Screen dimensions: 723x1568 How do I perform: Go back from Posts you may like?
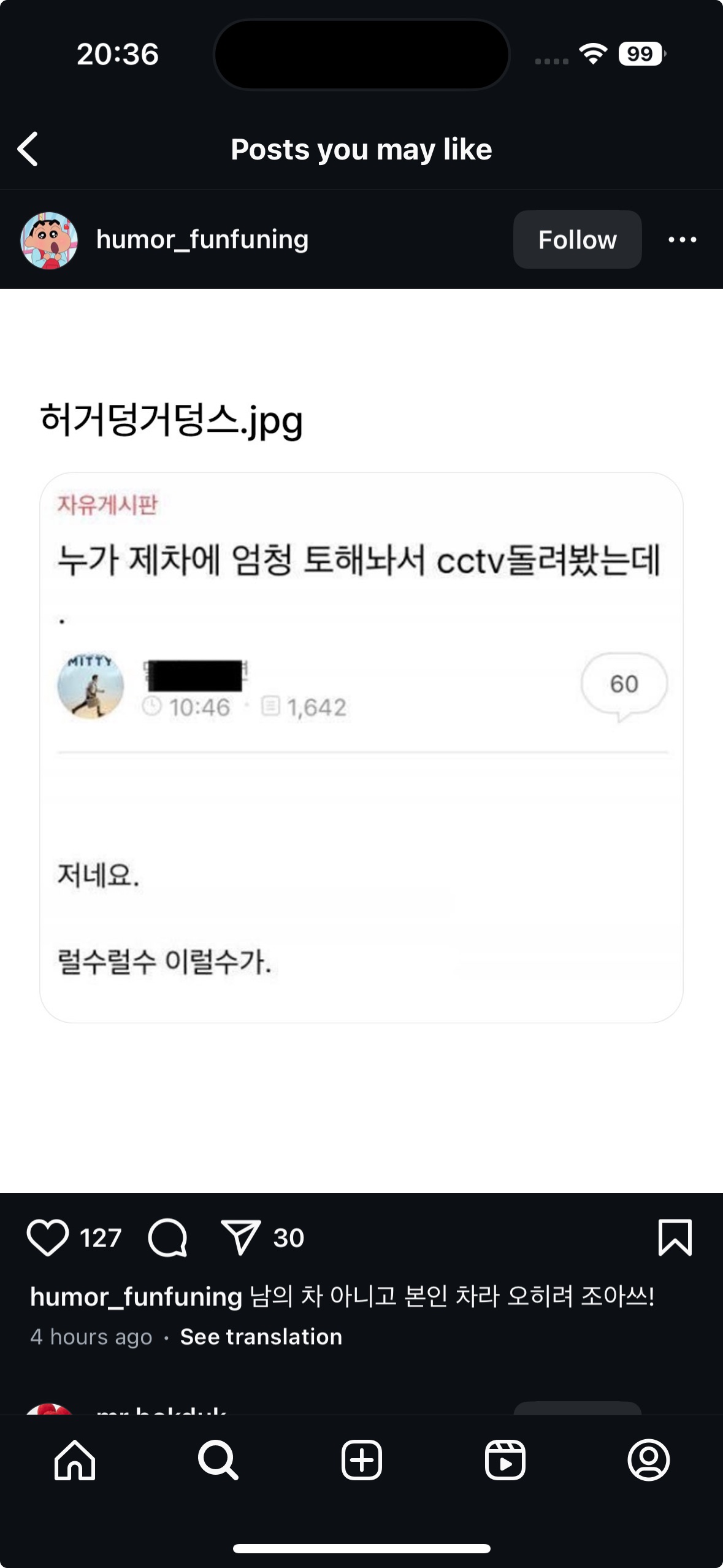(28, 149)
